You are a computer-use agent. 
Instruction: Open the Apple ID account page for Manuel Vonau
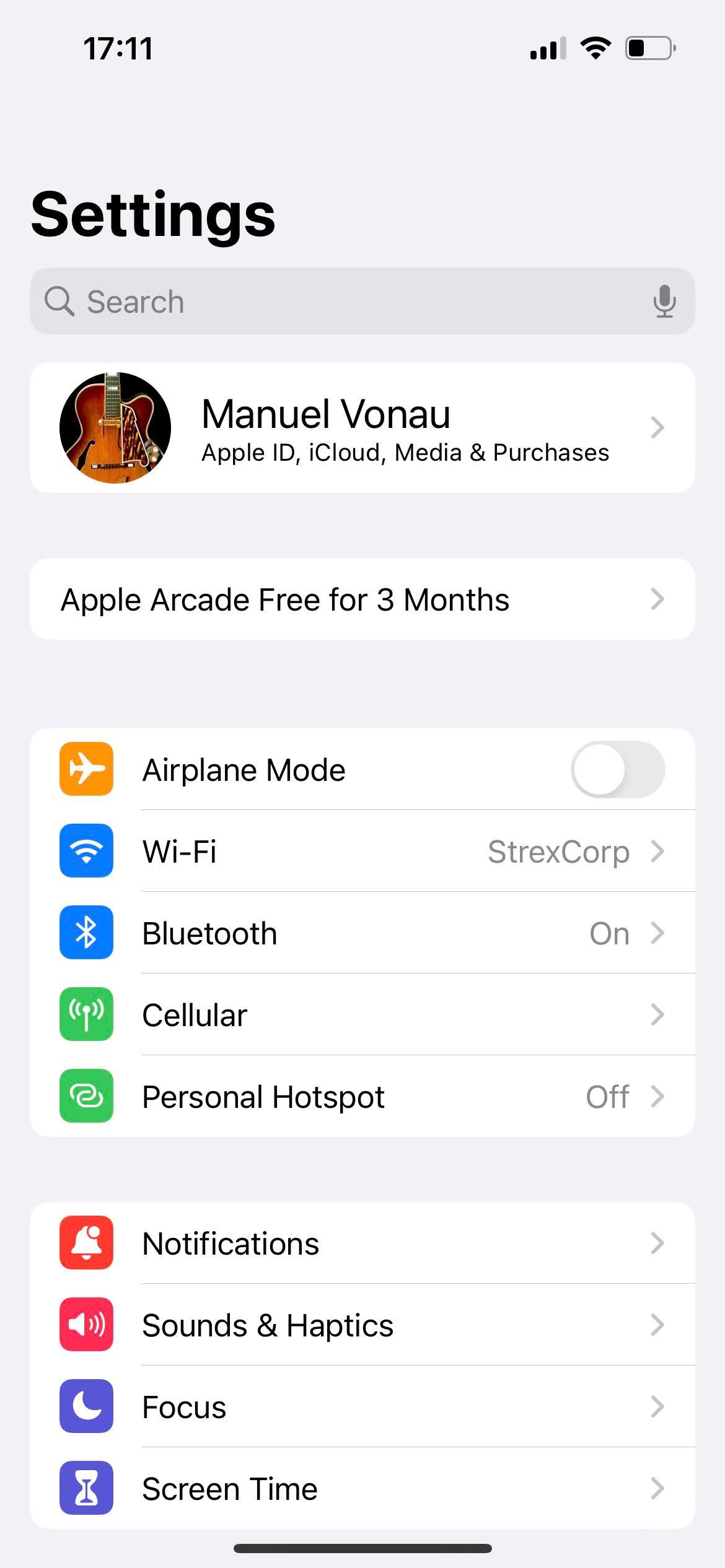pos(362,427)
